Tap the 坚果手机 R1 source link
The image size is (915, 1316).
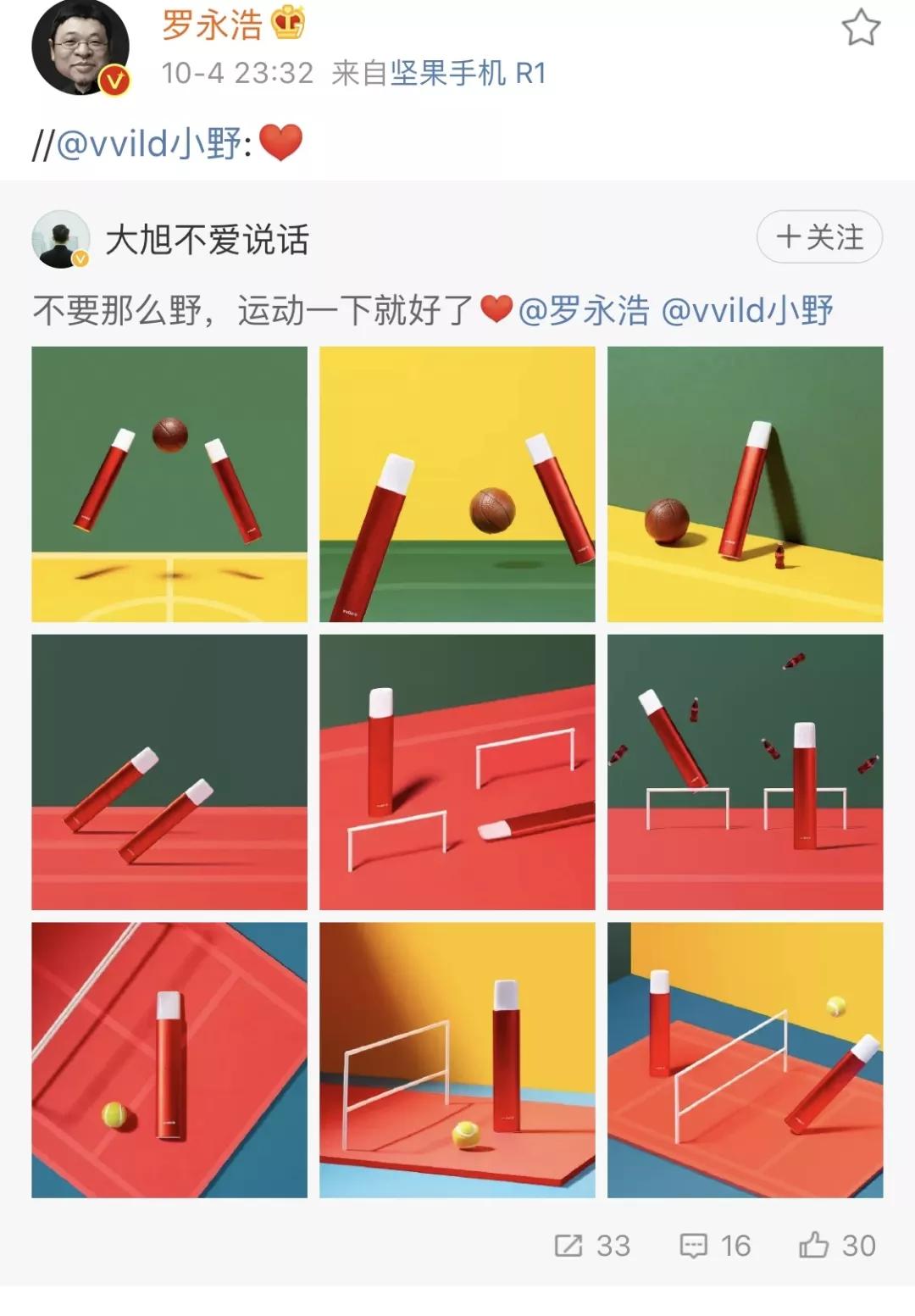pyautogui.click(x=468, y=74)
